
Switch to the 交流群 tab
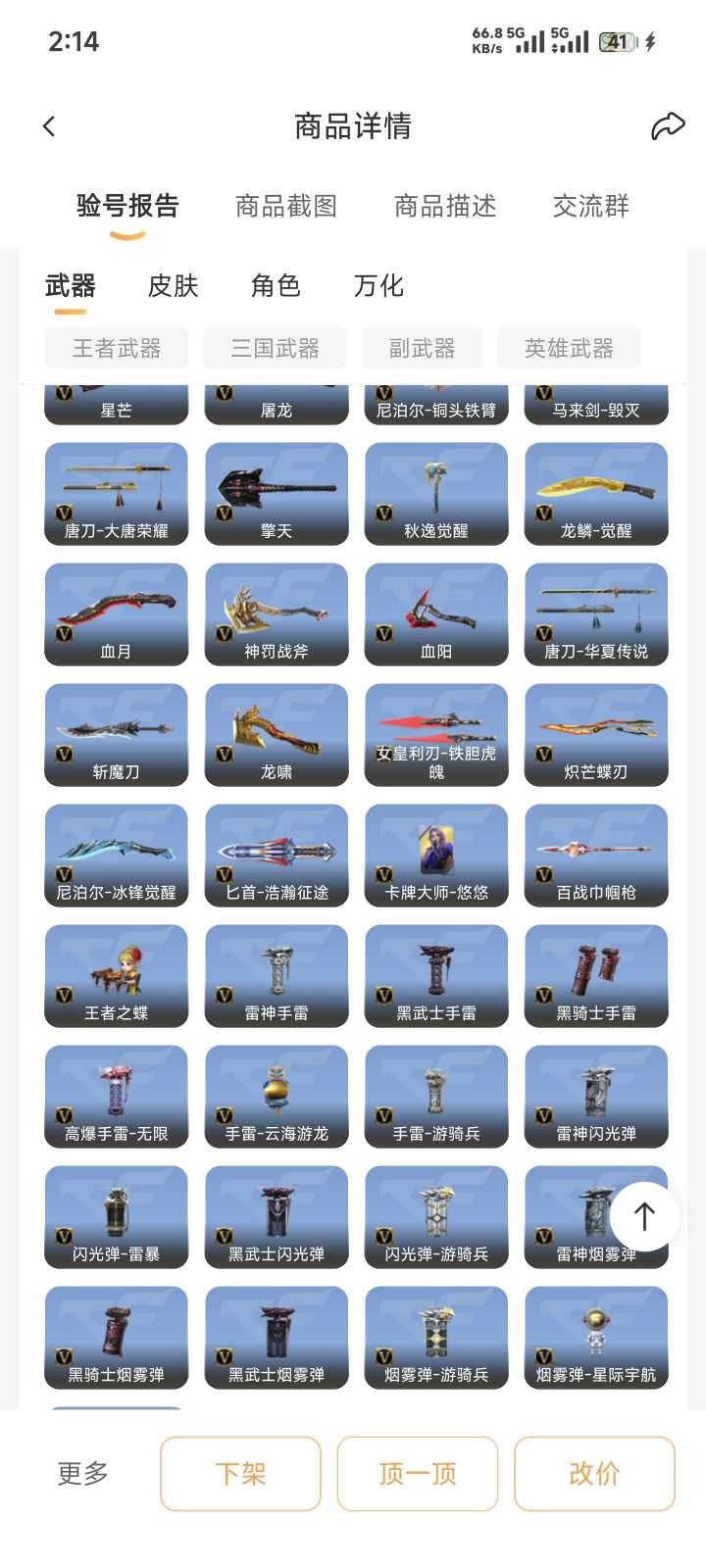coord(590,206)
